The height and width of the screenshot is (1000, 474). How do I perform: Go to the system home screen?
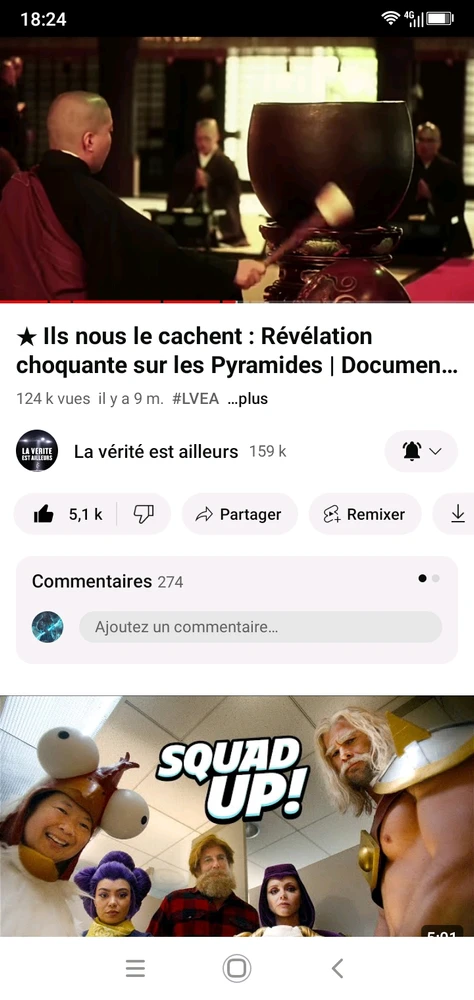click(237, 968)
